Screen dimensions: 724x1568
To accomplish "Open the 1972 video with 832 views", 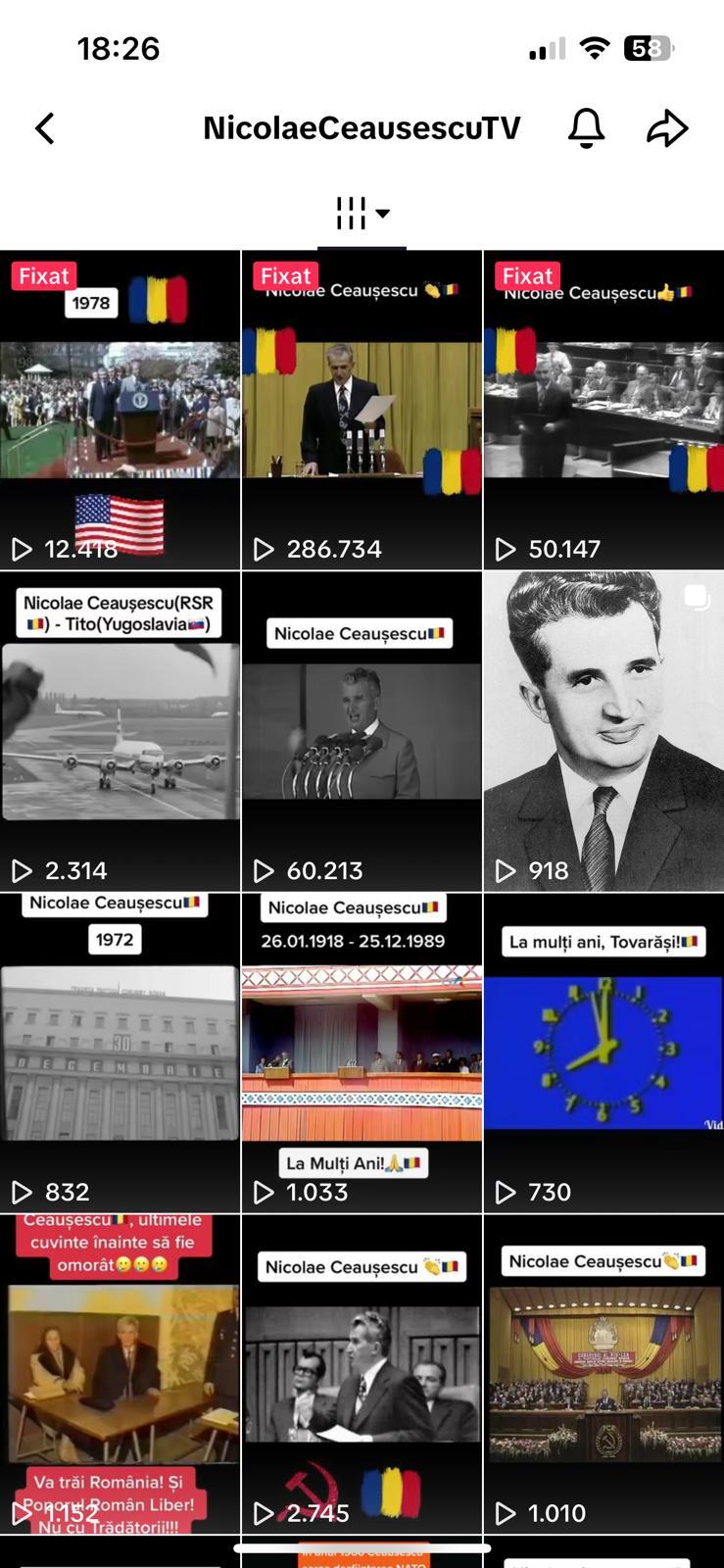I will pos(120,1053).
